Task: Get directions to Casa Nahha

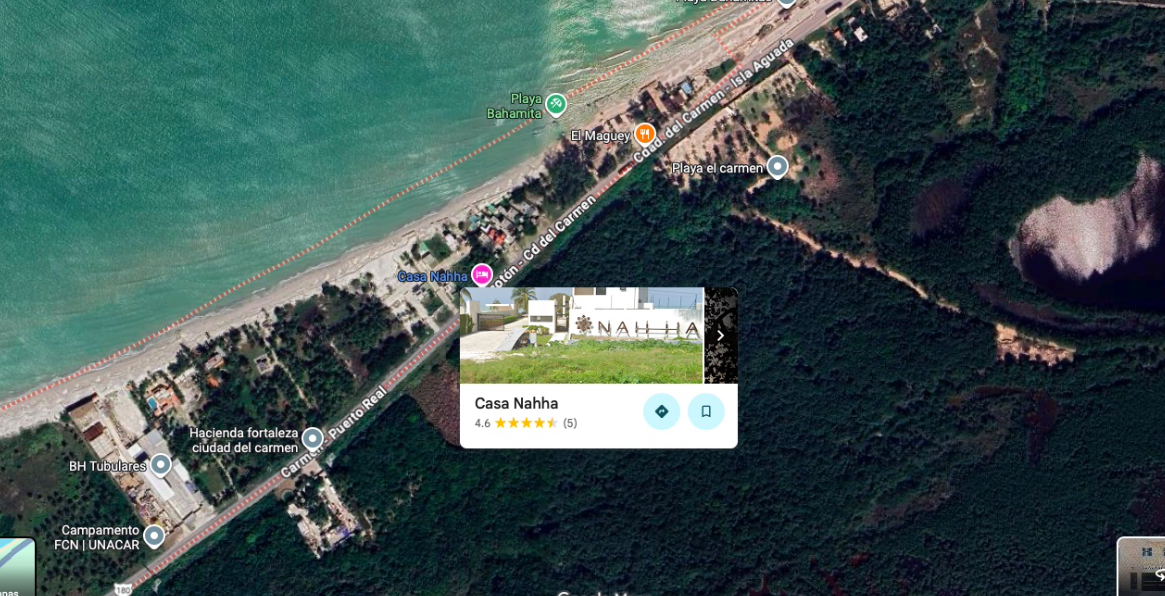Action: point(661,411)
